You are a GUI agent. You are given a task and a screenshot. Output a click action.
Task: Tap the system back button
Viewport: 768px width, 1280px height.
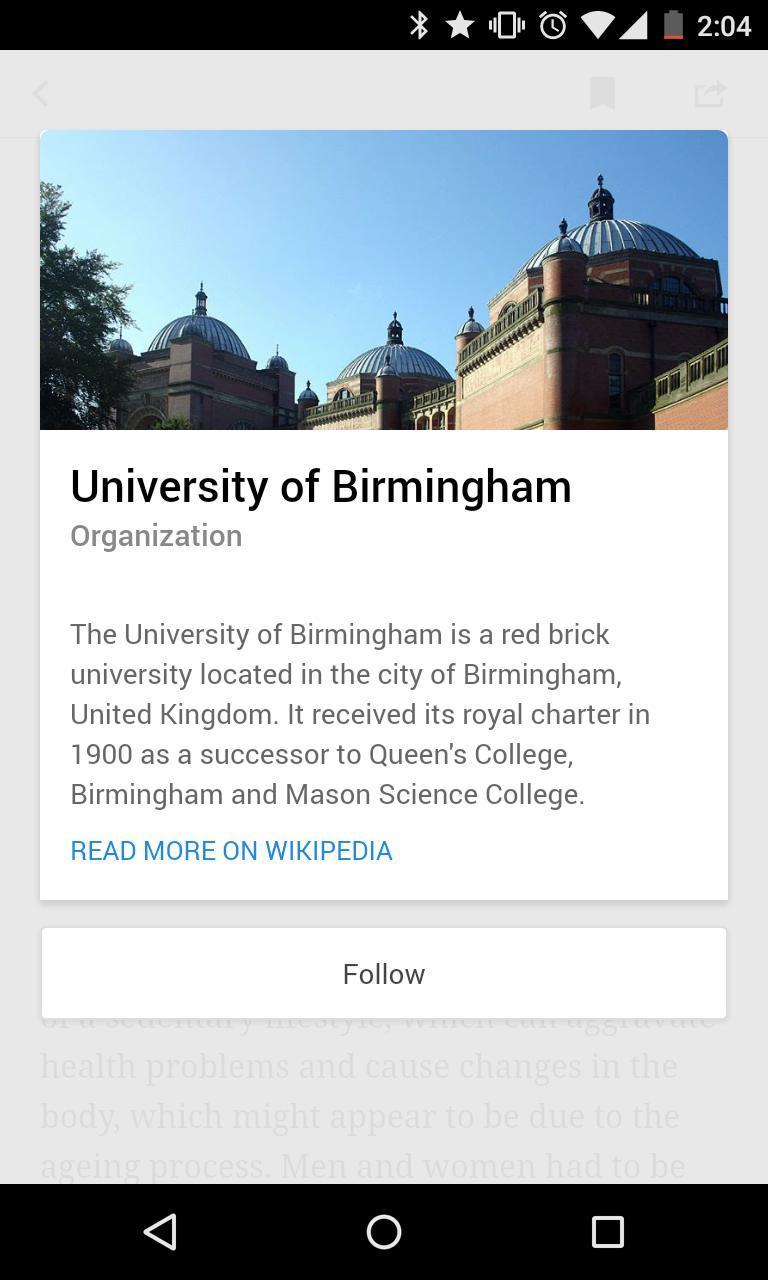pyautogui.click(x=160, y=1231)
